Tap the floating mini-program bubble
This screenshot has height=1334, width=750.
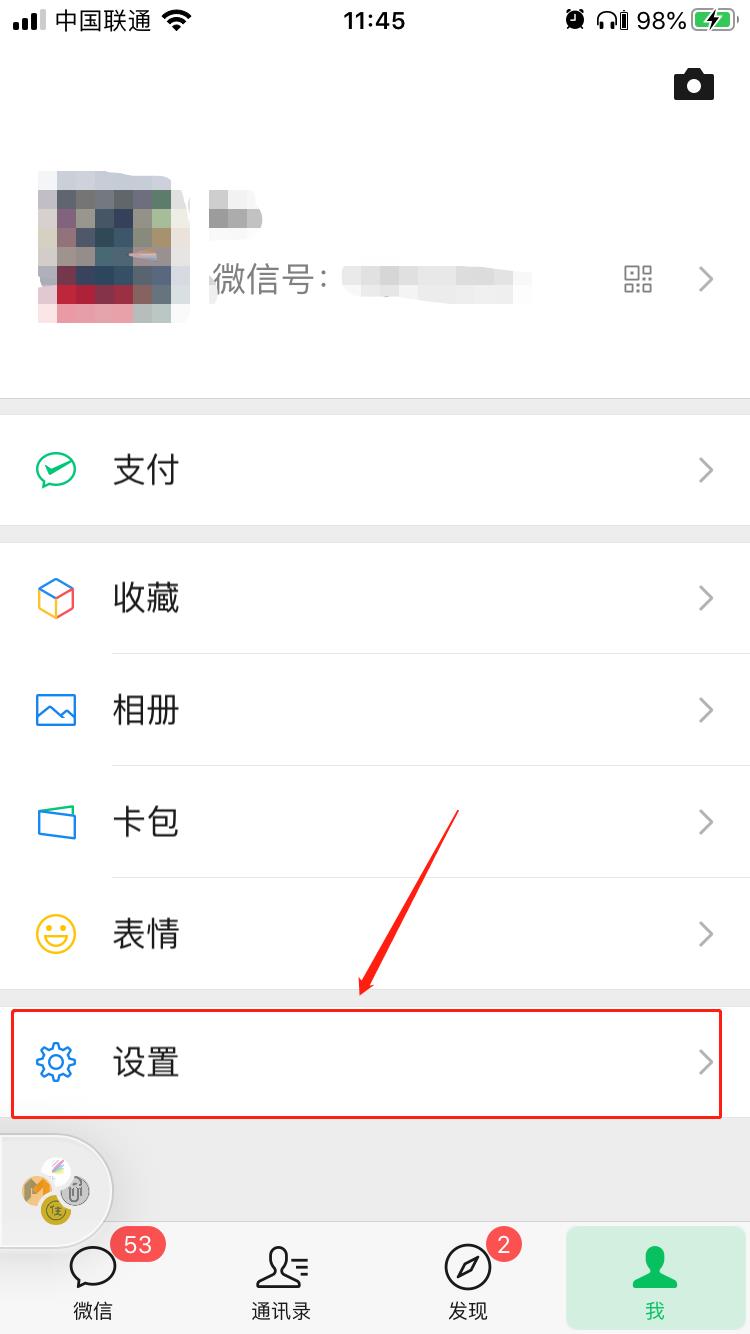[x=56, y=1190]
